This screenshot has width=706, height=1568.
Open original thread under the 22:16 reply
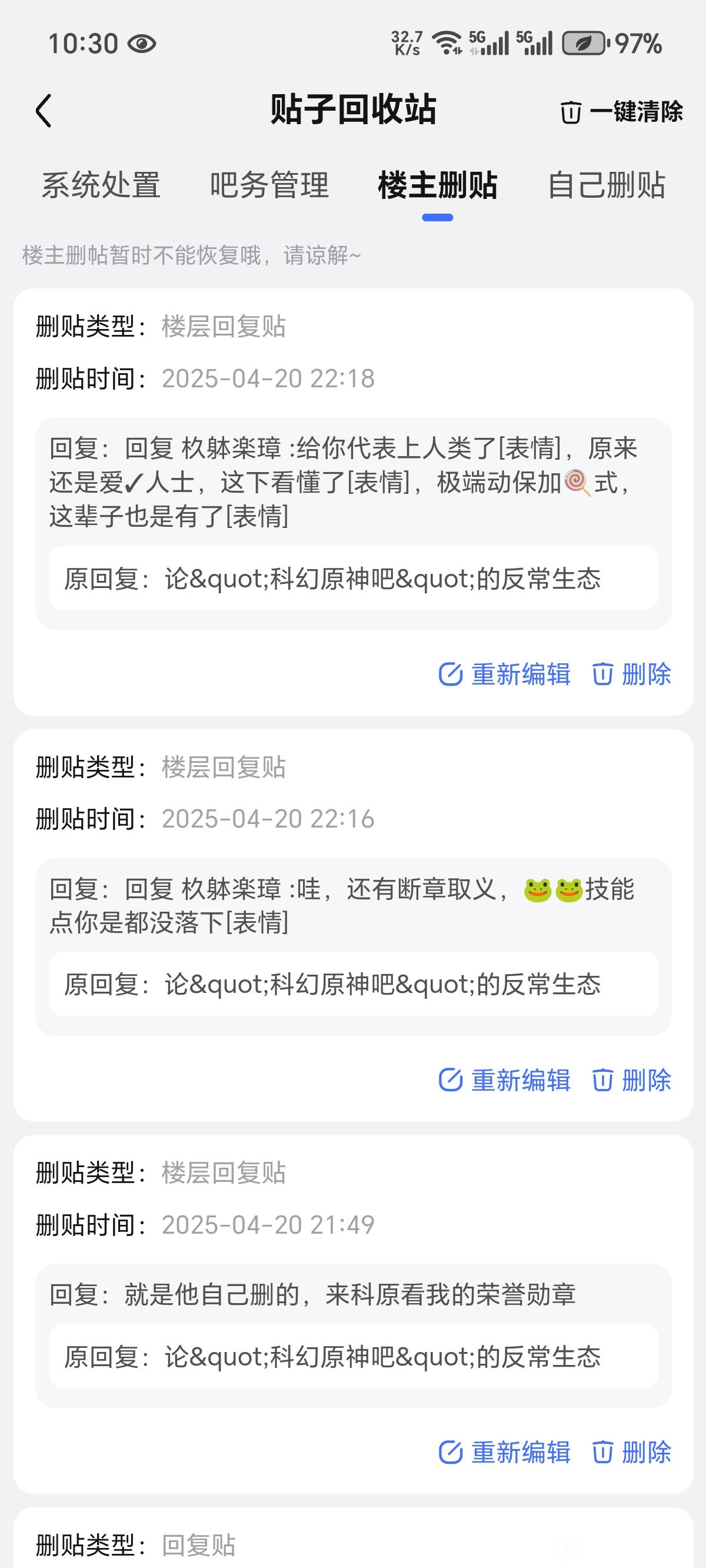coord(354,984)
